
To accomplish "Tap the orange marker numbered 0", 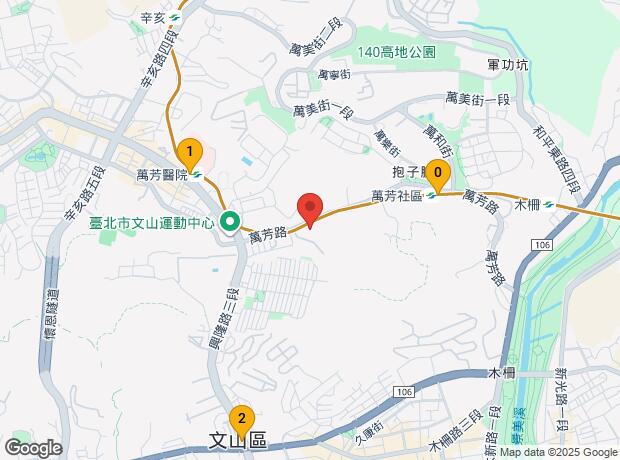I will pos(437,172).
